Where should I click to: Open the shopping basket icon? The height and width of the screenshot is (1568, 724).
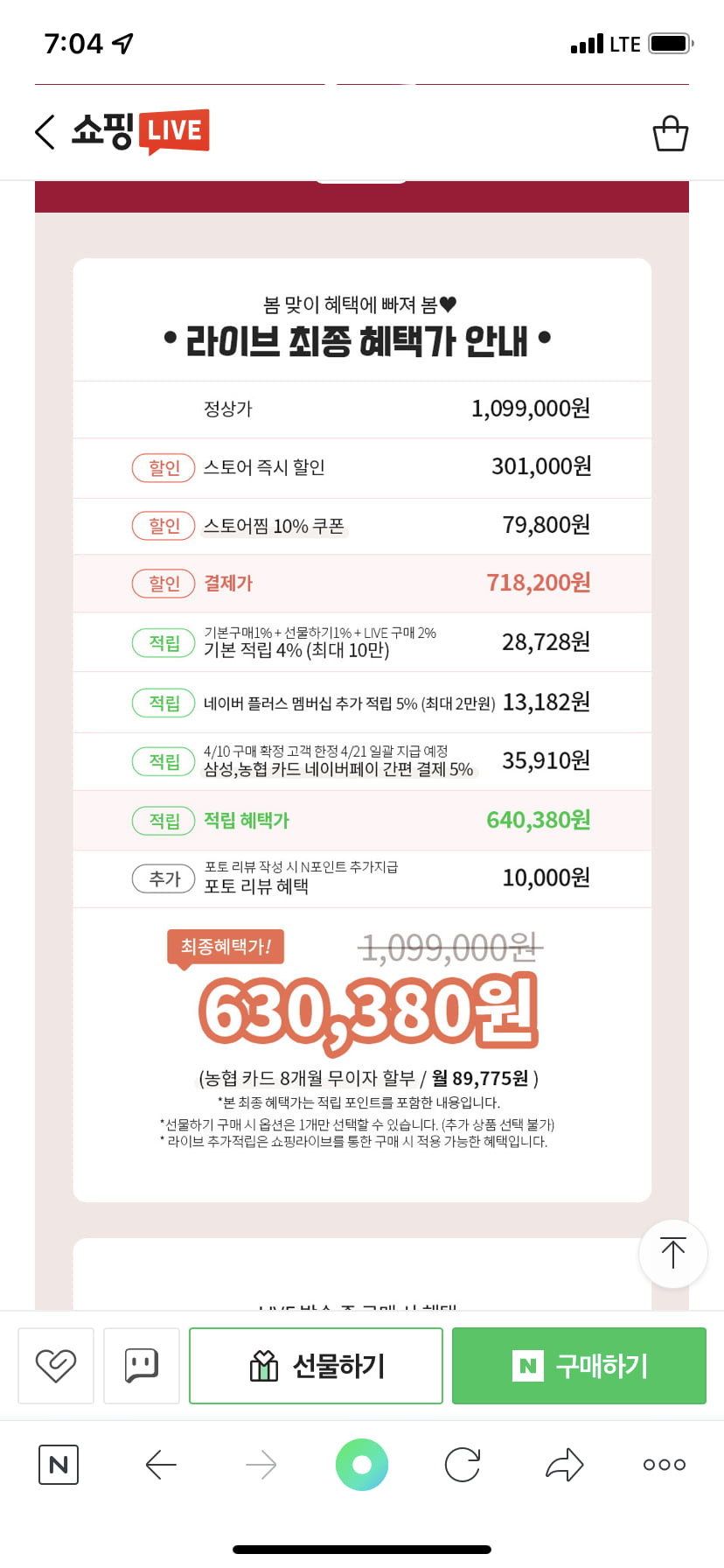671,134
